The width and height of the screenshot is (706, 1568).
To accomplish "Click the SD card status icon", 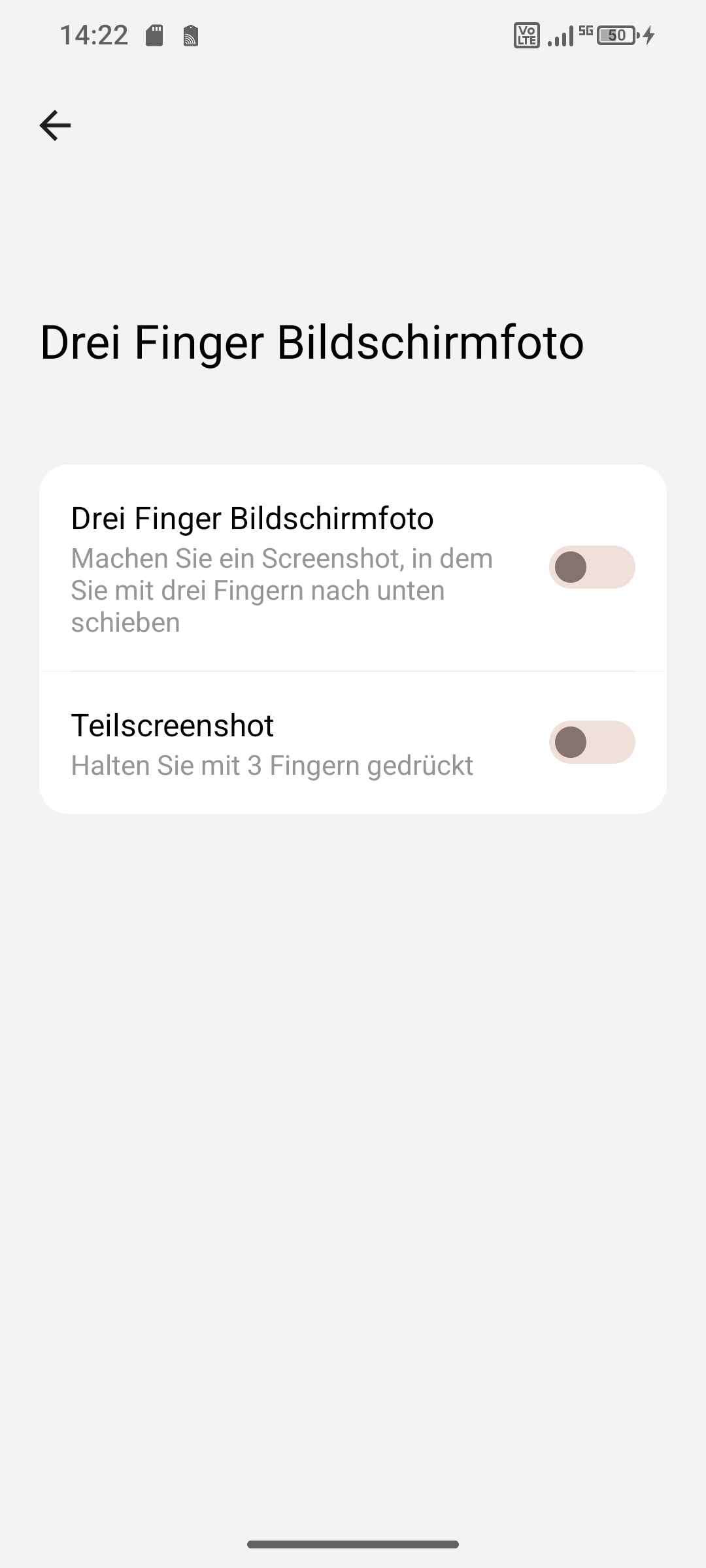I will [154, 35].
